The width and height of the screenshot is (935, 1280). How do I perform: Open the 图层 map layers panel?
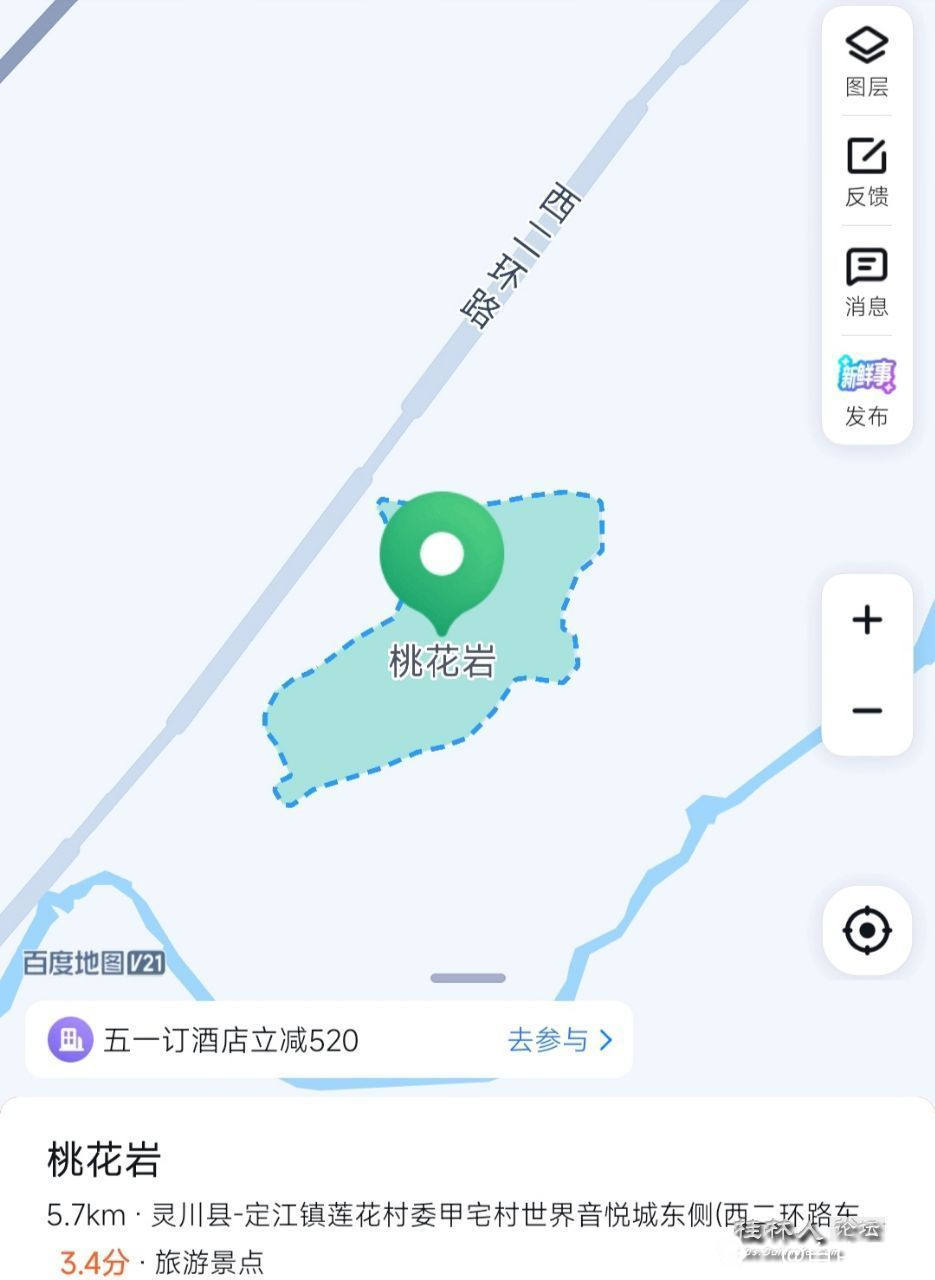tap(866, 61)
